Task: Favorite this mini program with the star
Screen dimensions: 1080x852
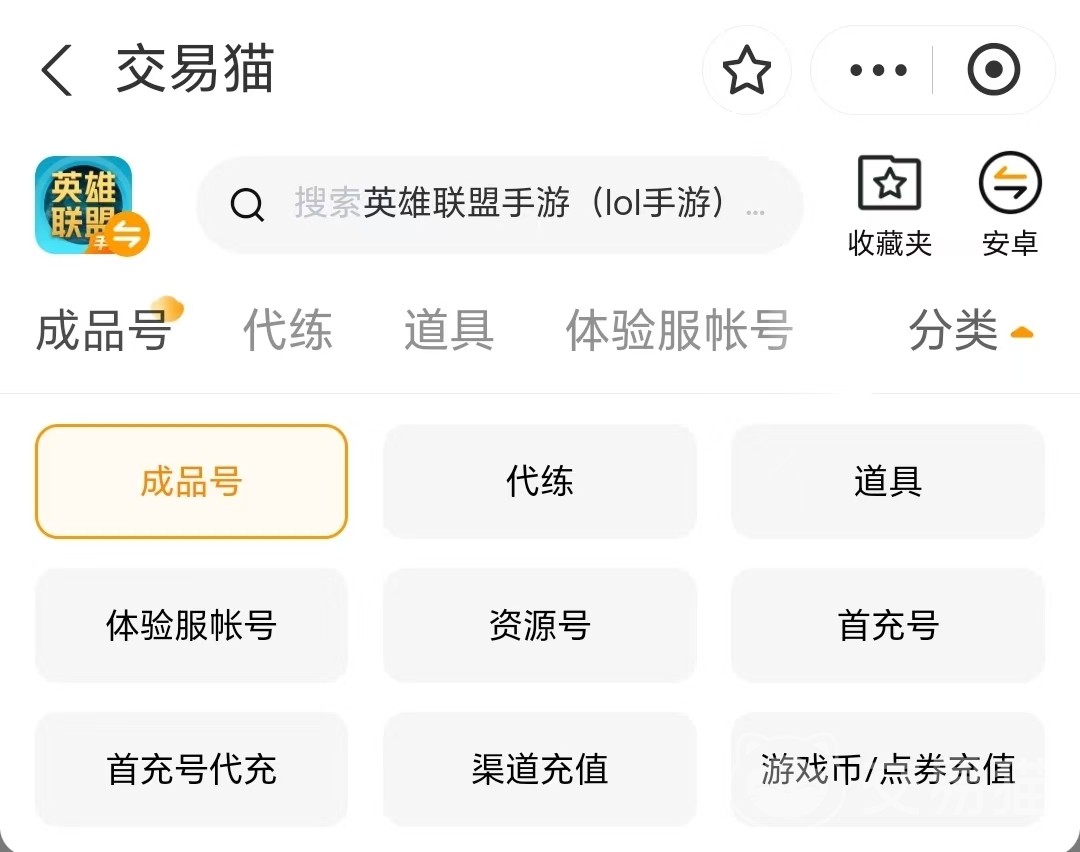Action: [x=746, y=70]
